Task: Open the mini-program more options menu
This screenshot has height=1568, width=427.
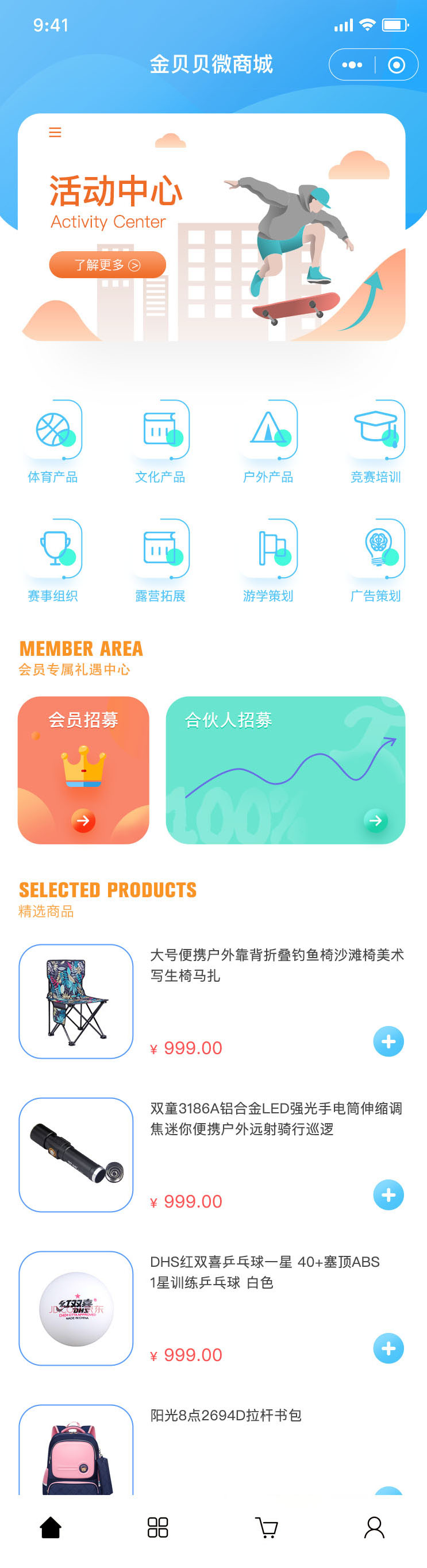Action: pos(352,65)
